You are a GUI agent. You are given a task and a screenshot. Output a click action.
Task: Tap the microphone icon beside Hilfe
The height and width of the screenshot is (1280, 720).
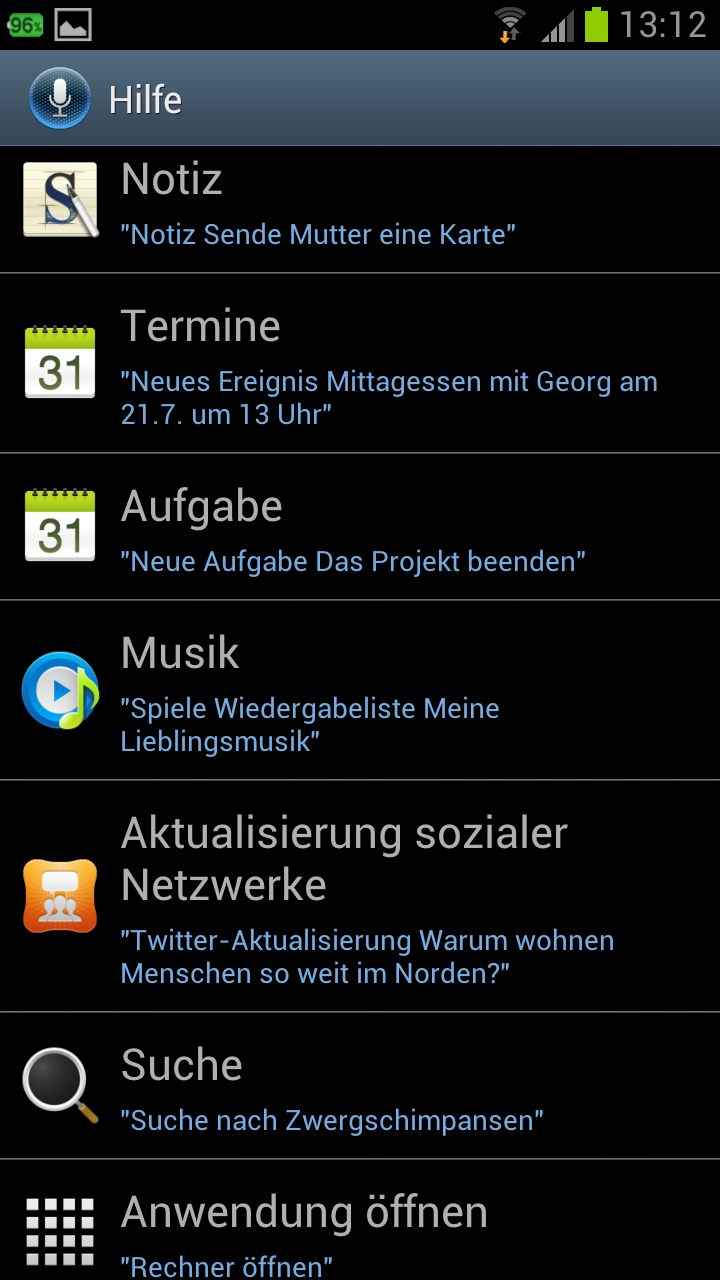[x=60, y=99]
